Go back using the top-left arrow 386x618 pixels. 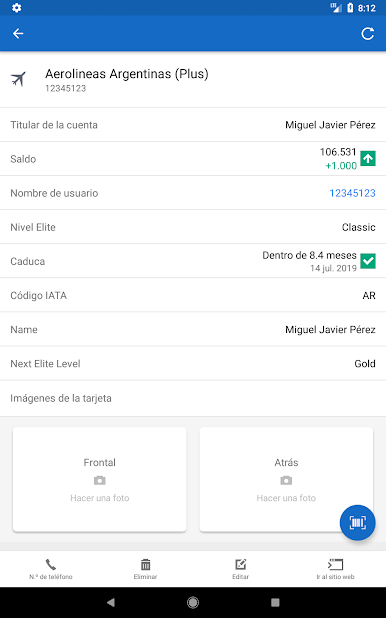[x=18, y=34]
